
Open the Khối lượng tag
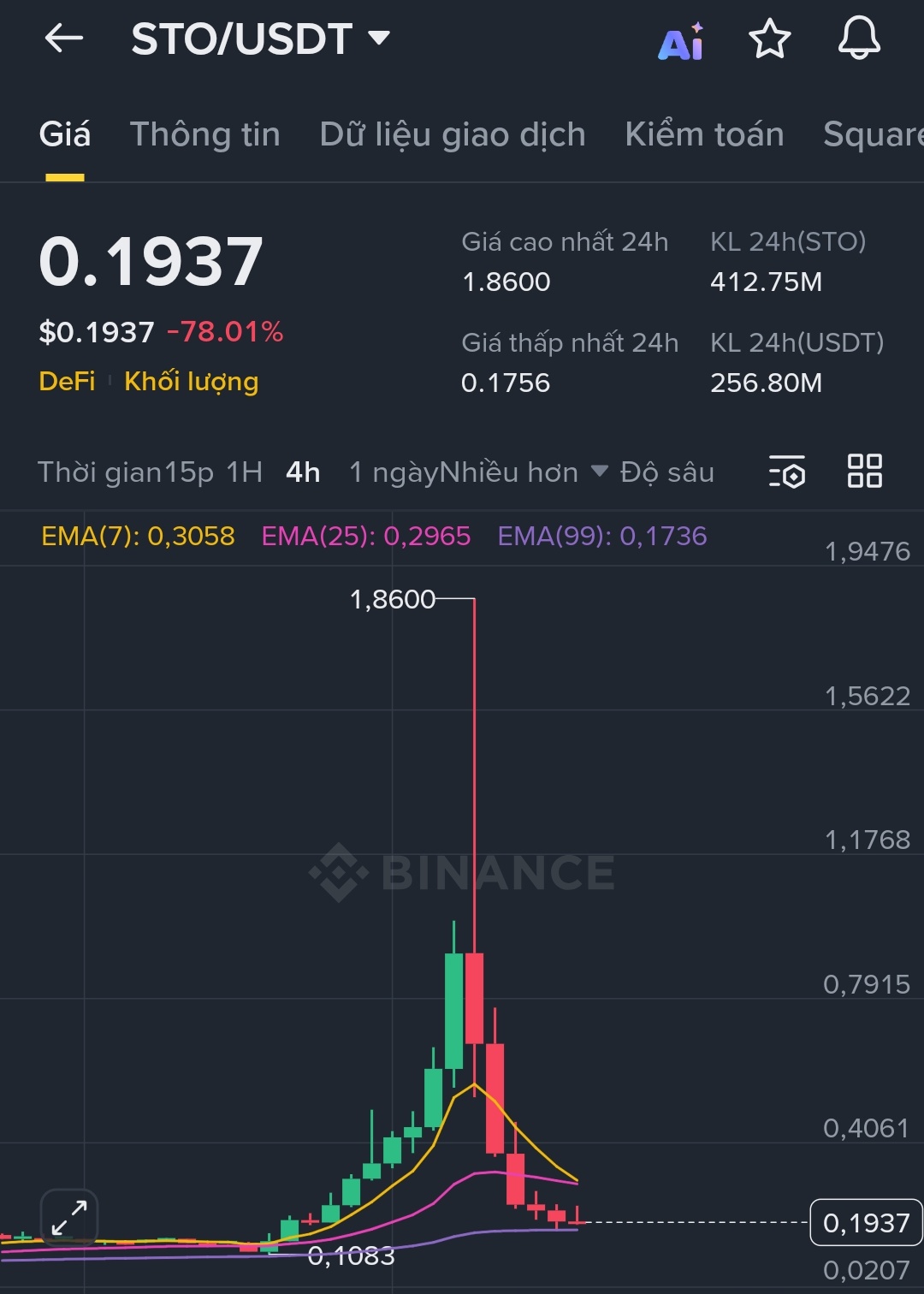pos(191,381)
